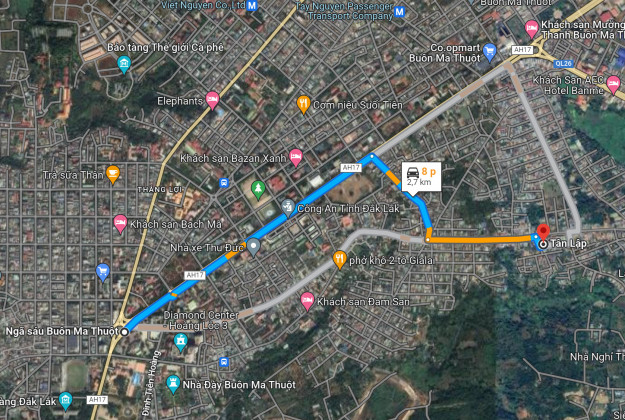
Task: Open Diamond Center Hoàng Lộc 3 marker
Action: (180, 342)
